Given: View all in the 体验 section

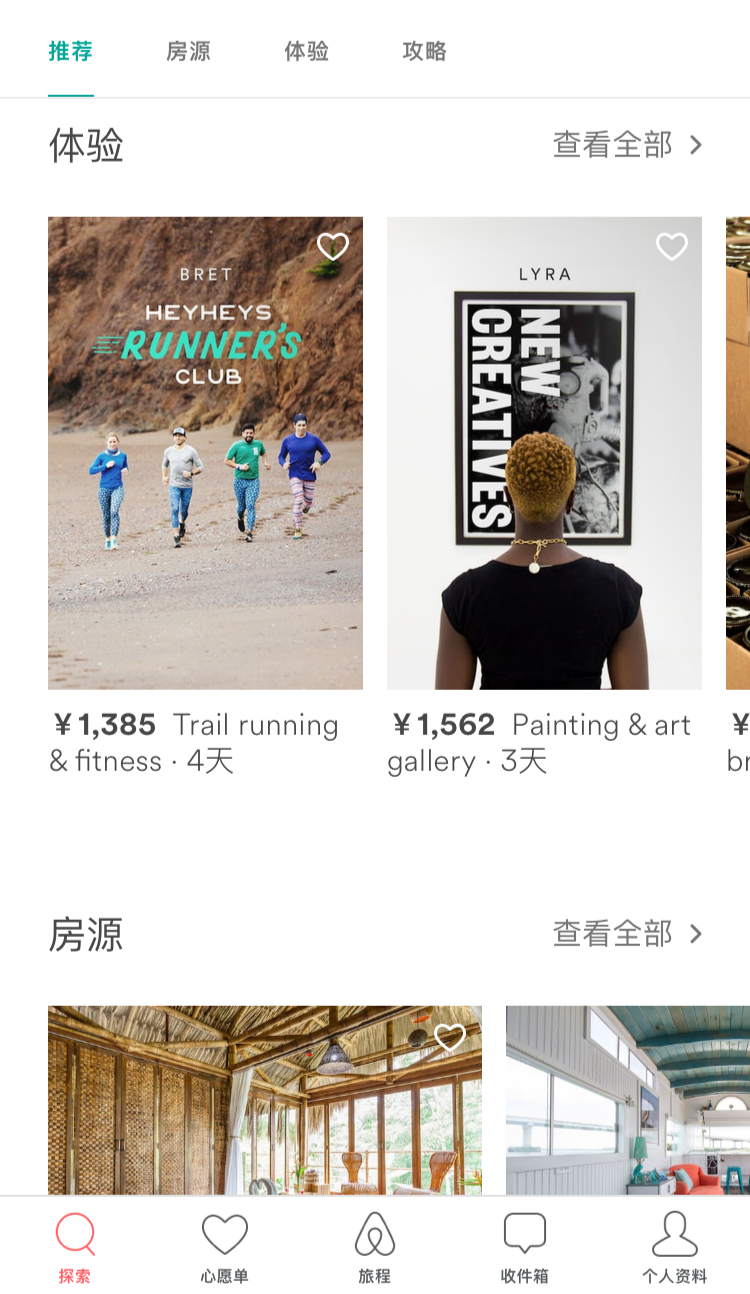Looking at the screenshot, I should 628,145.
